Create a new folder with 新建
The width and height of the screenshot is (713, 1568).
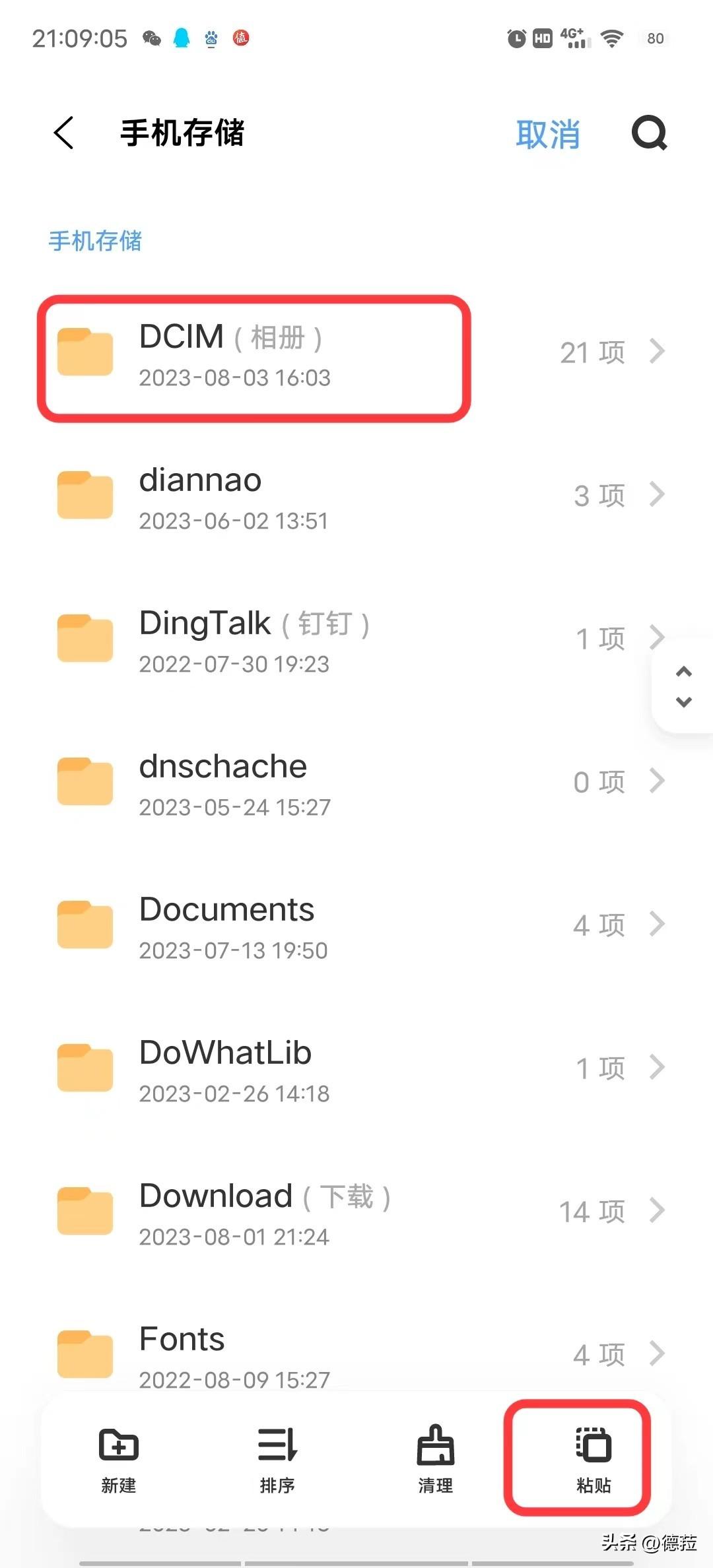[x=119, y=1460]
